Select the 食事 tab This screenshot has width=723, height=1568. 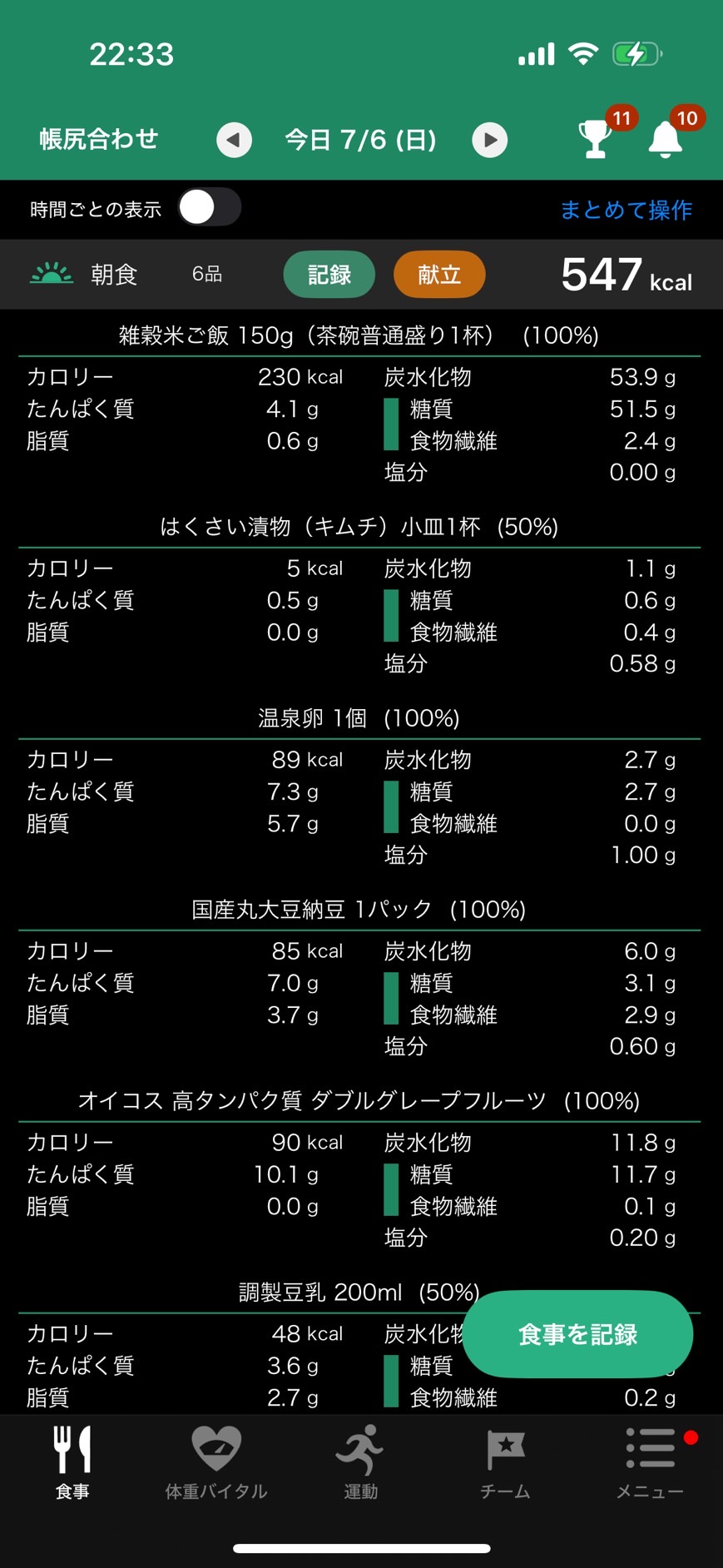pos(72,1462)
